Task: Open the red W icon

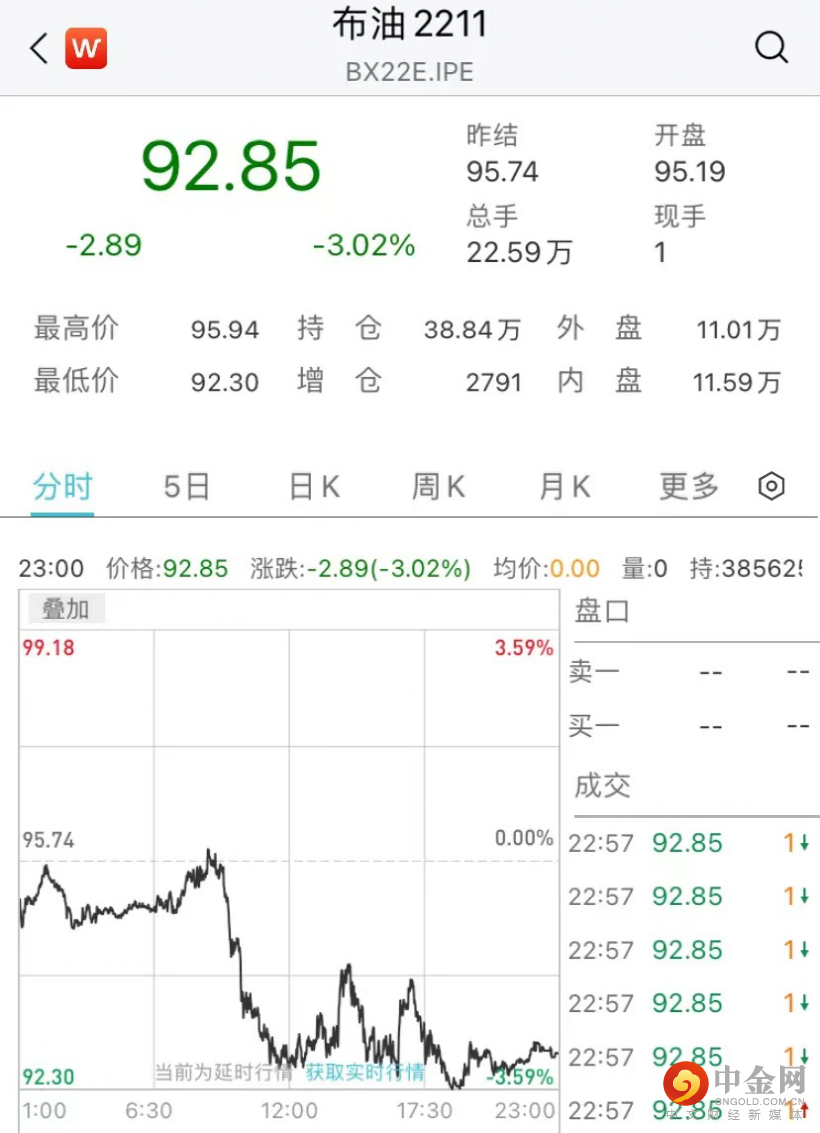Action: (x=86, y=48)
